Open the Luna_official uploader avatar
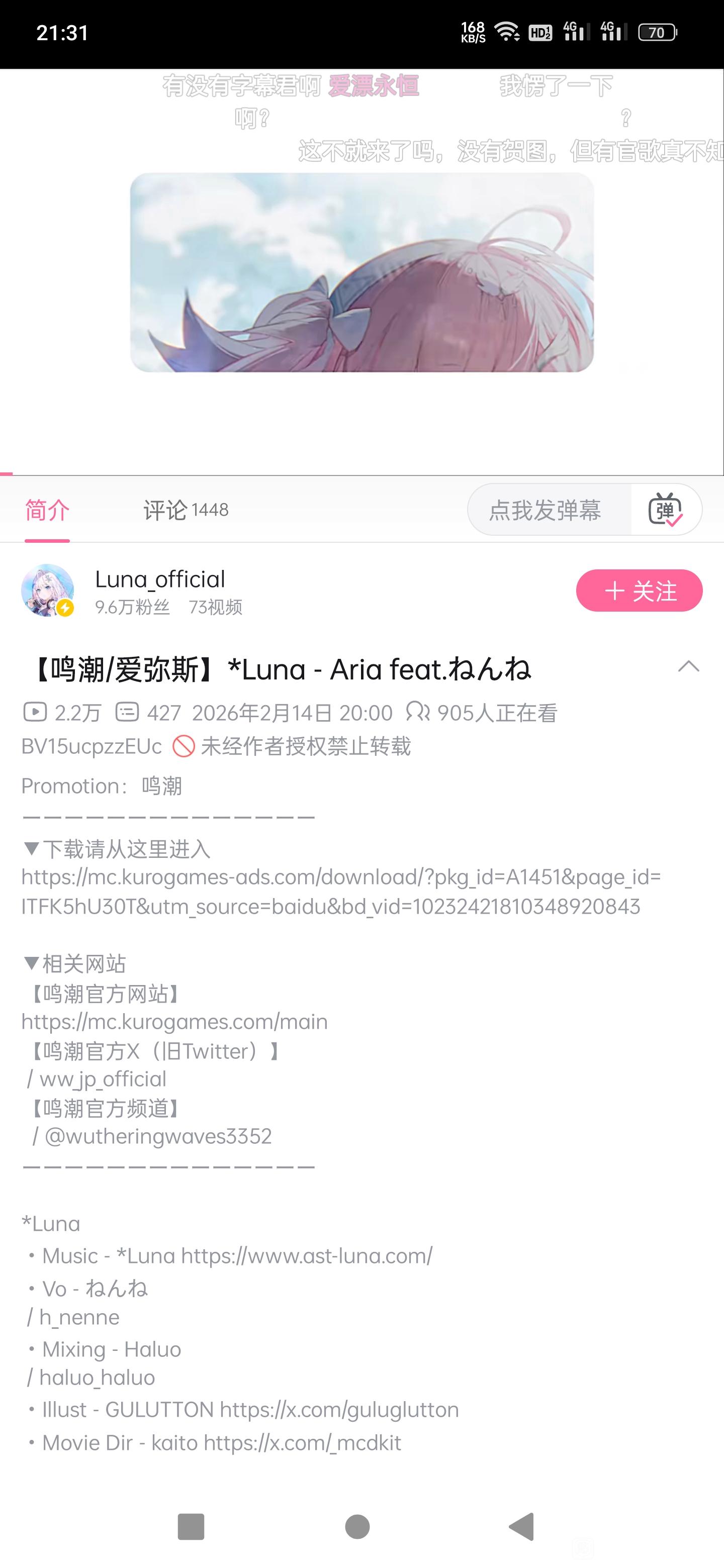The width and height of the screenshot is (724, 1568). click(x=47, y=591)
